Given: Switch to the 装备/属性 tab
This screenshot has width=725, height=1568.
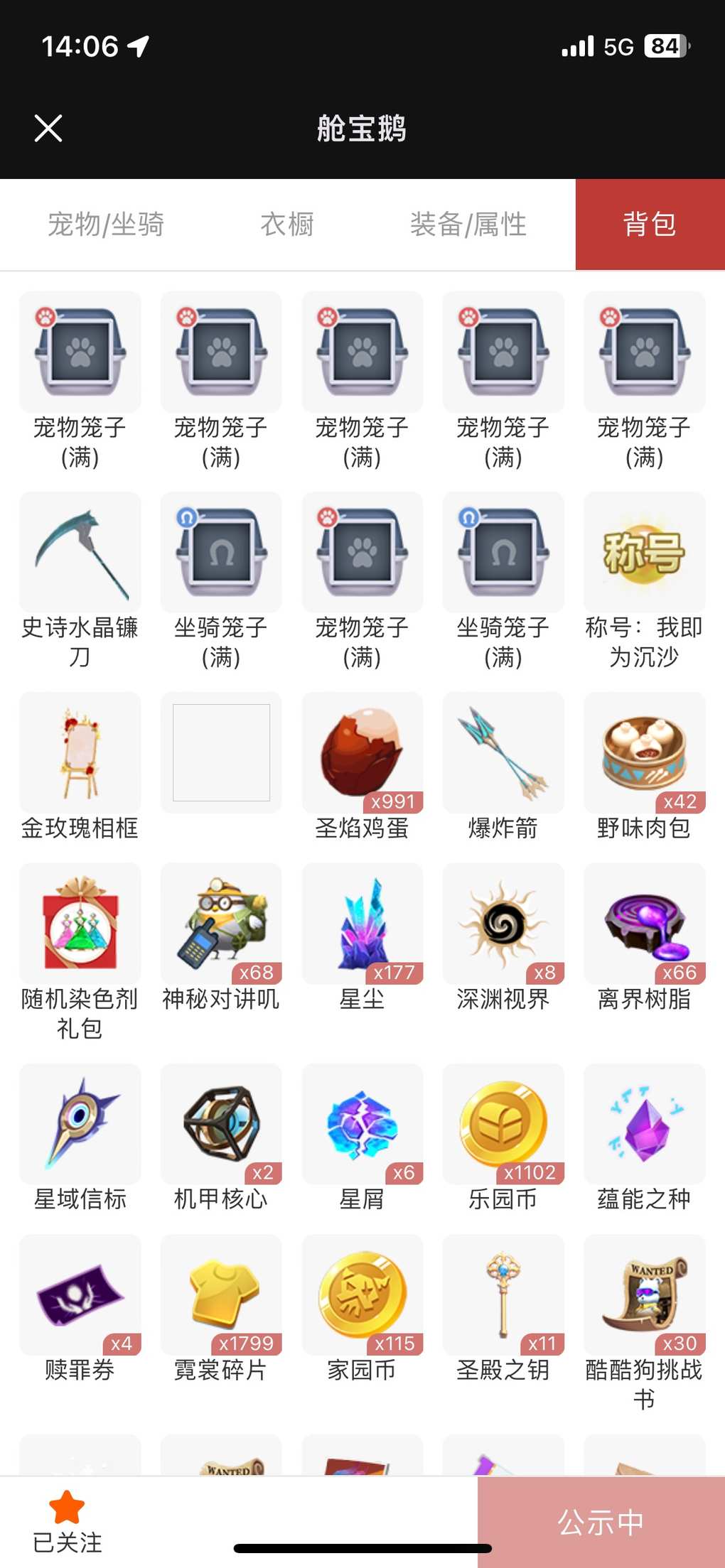Looking at the screenshot, I should pyautogui.click(x=468, y=225).
